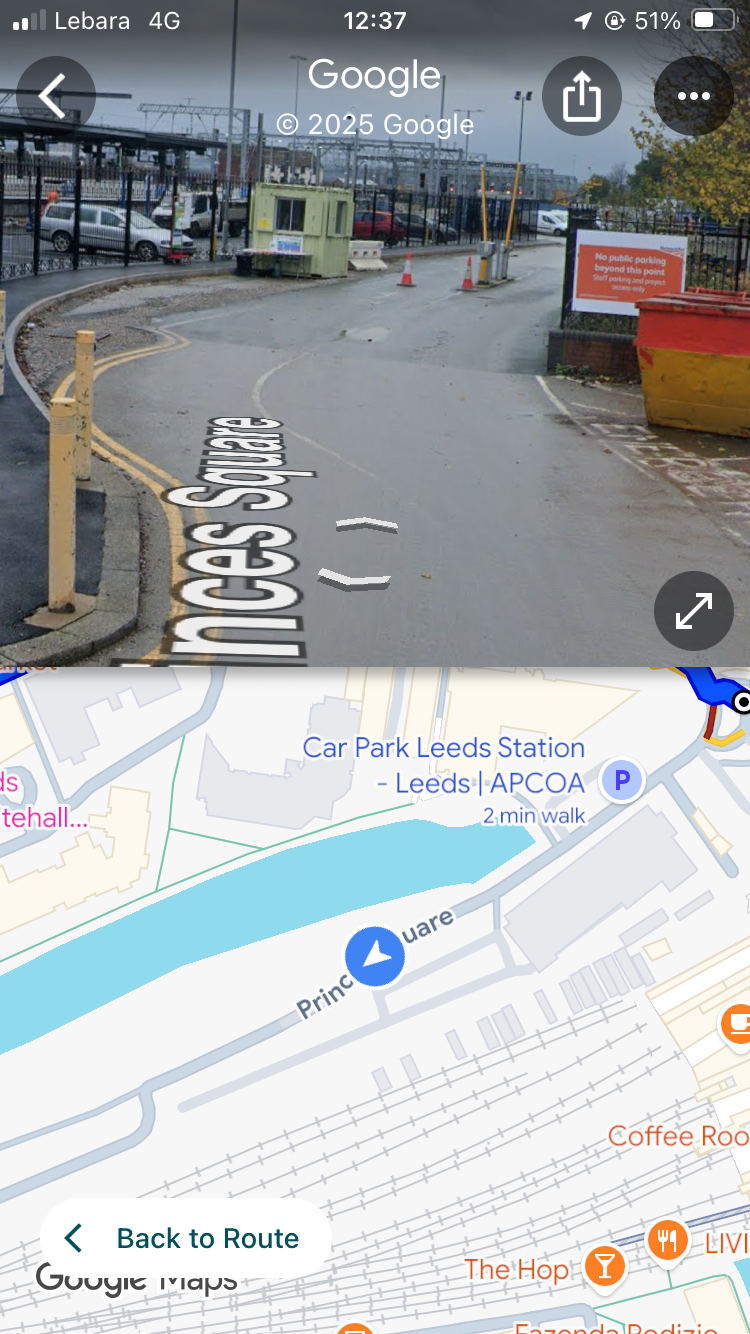Share this Street View location
Screen dimensions: 750x1334
582,96
